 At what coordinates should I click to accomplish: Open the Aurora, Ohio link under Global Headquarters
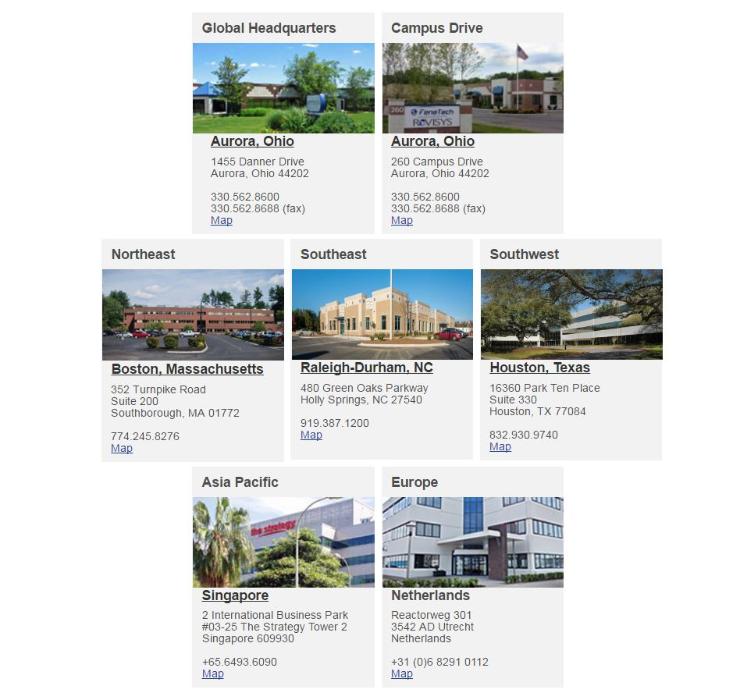(x=252, y=141)
